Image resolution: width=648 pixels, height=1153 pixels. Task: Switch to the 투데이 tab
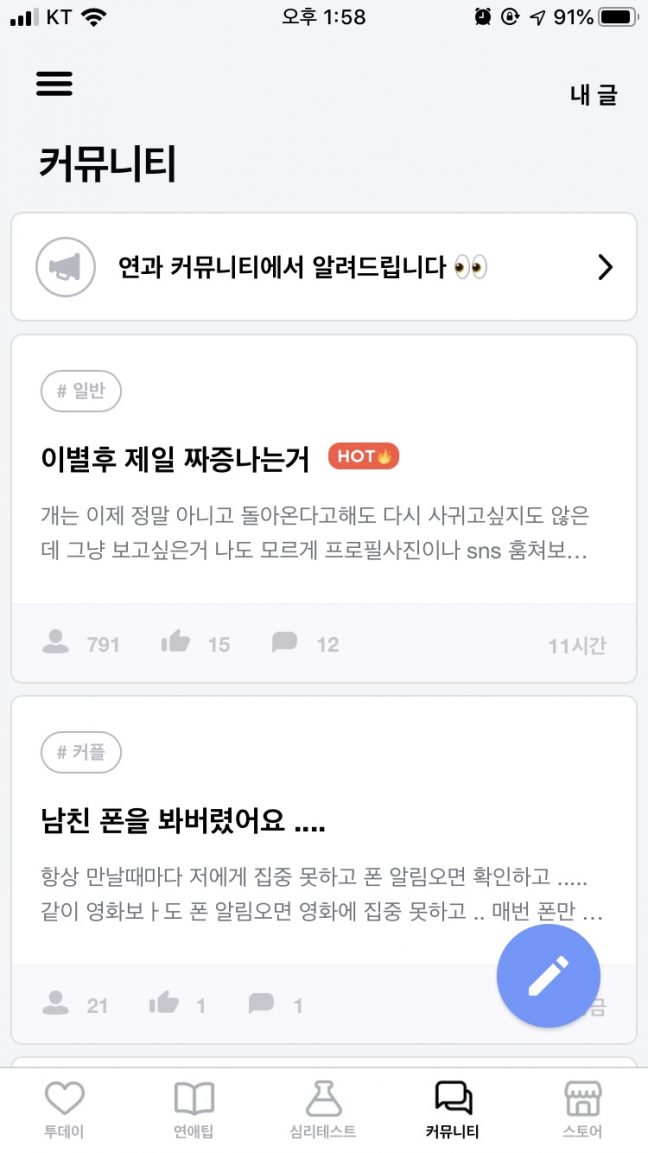[x=64, y=1109]
